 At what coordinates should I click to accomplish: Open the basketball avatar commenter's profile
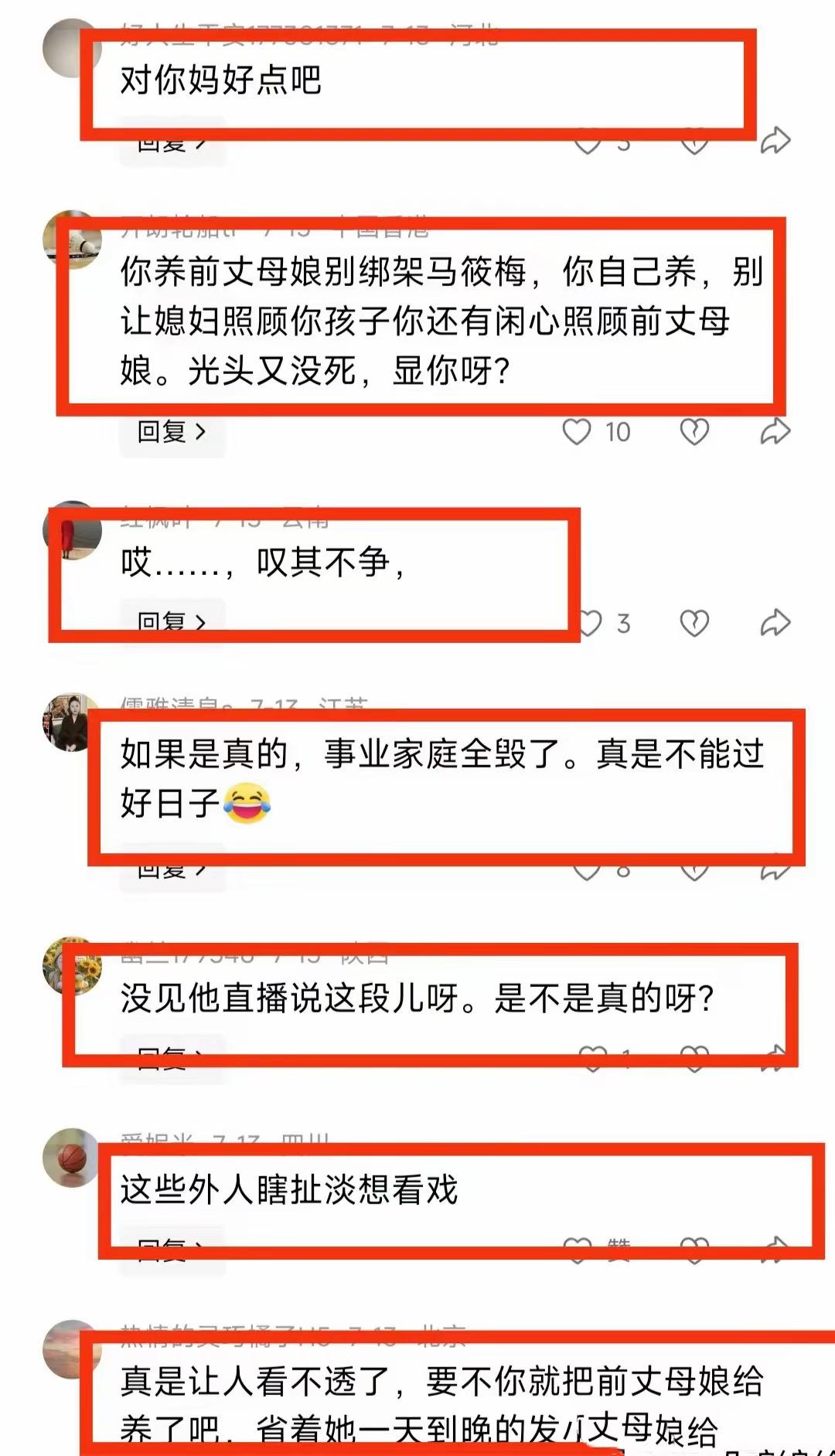tap(71, 1157)
